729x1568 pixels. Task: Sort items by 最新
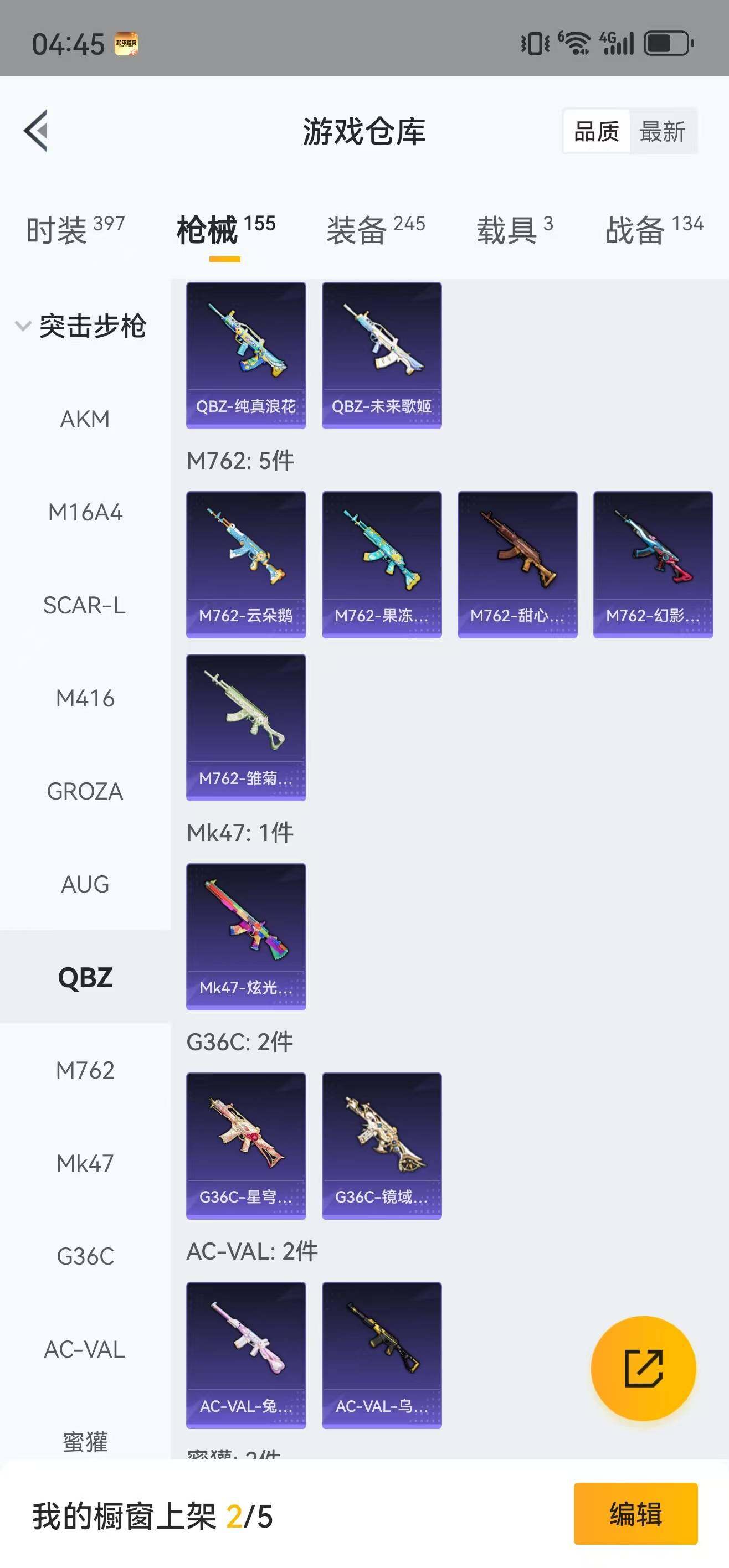pyautogui.click(x=662, y=131)
